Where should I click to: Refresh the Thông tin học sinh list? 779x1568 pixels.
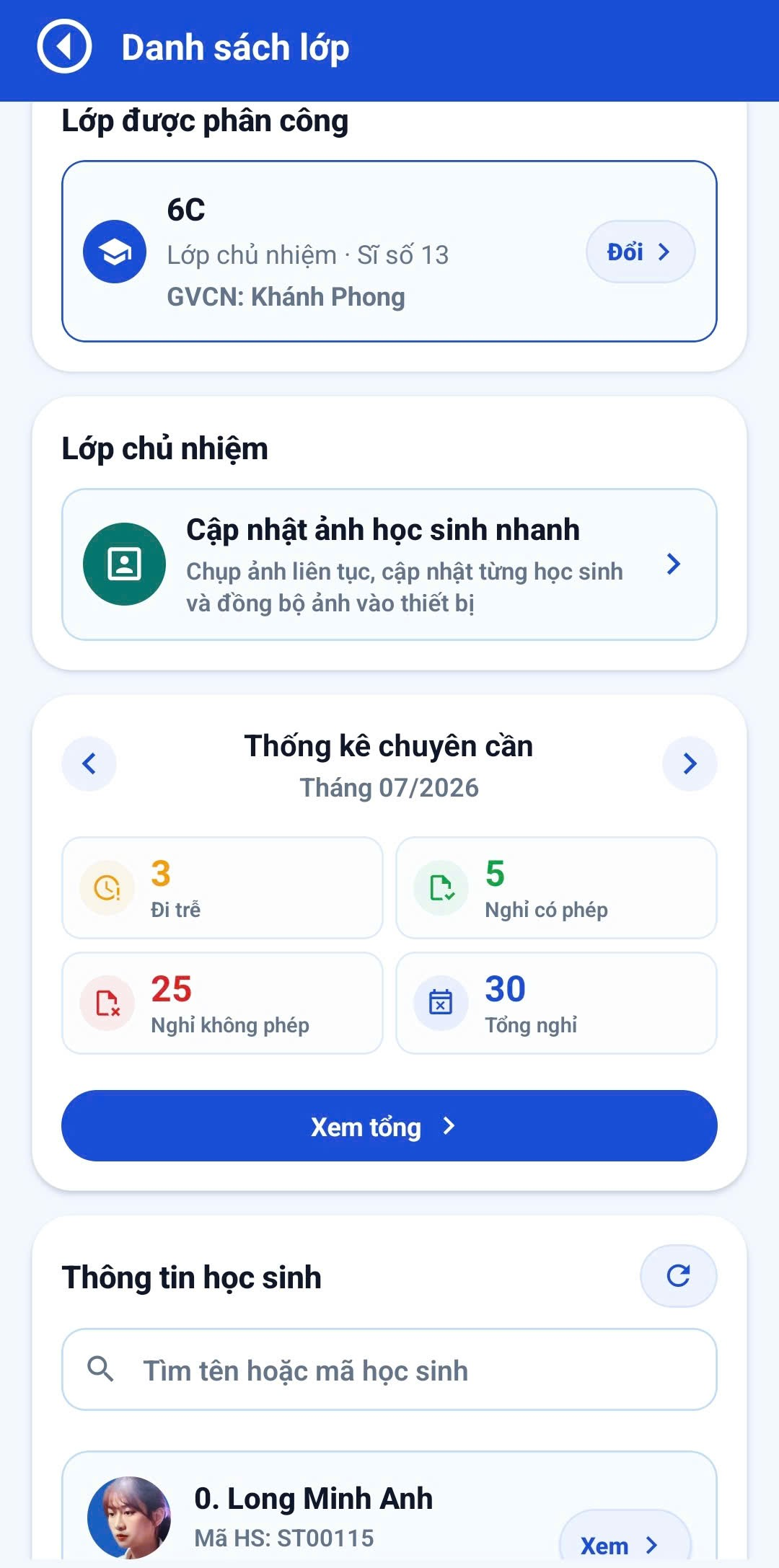click(x=678, y=1276)
